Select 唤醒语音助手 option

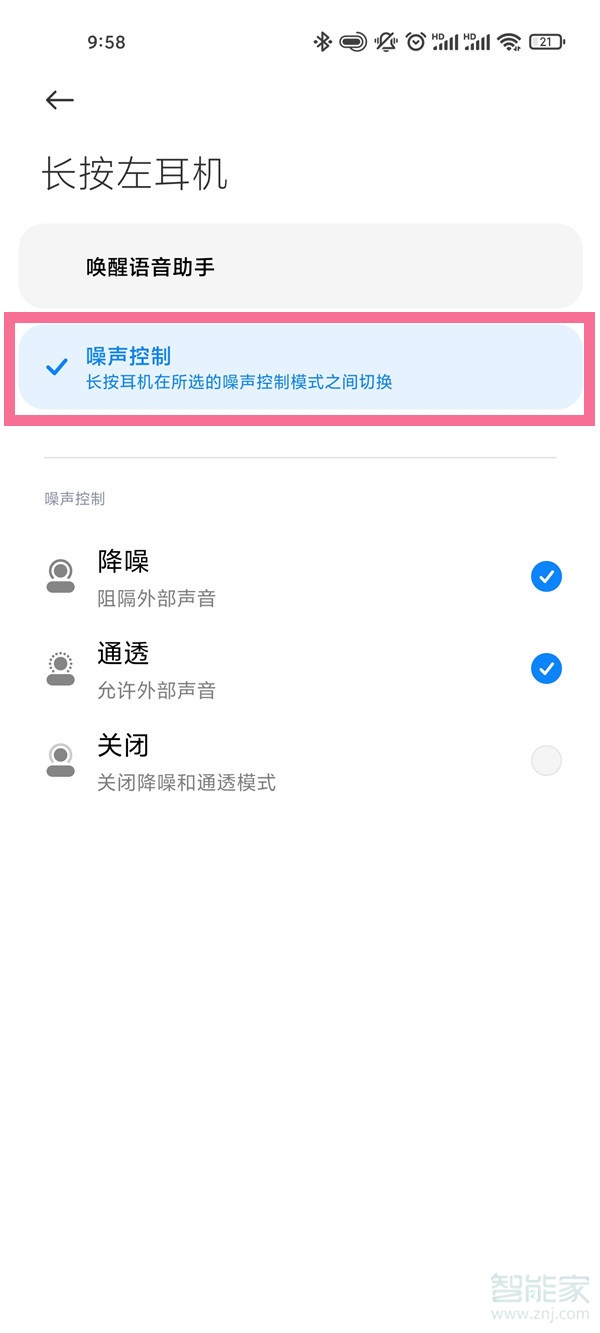(300, 267)
